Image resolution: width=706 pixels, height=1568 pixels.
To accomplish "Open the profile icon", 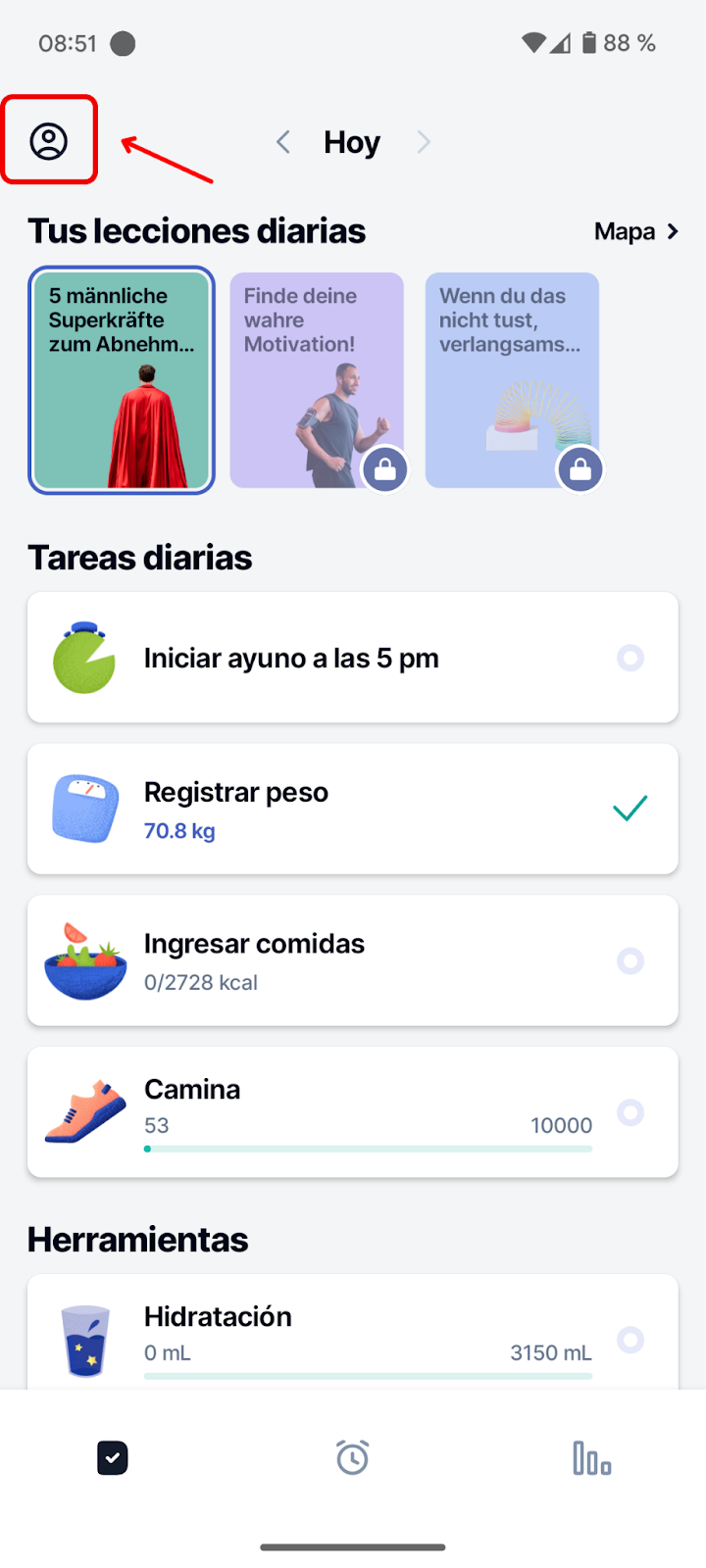I will coord(48,141).
